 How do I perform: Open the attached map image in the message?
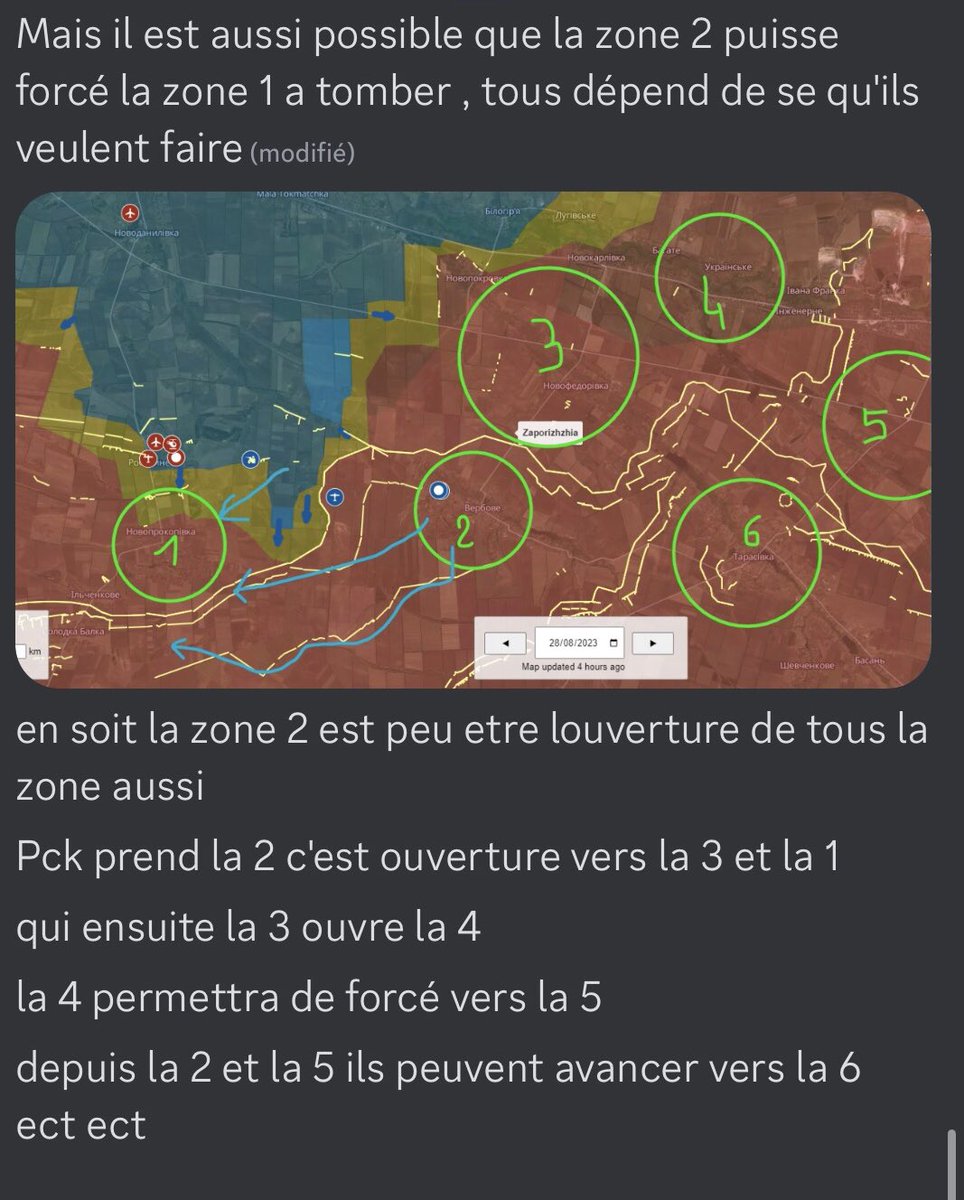474,440
